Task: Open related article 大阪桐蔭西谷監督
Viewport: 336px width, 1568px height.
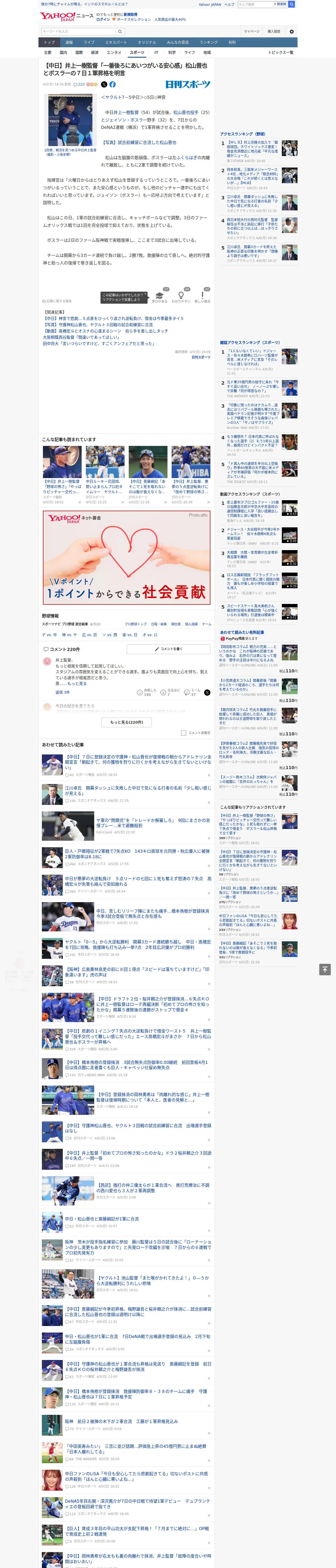Action: click(81, 337)
